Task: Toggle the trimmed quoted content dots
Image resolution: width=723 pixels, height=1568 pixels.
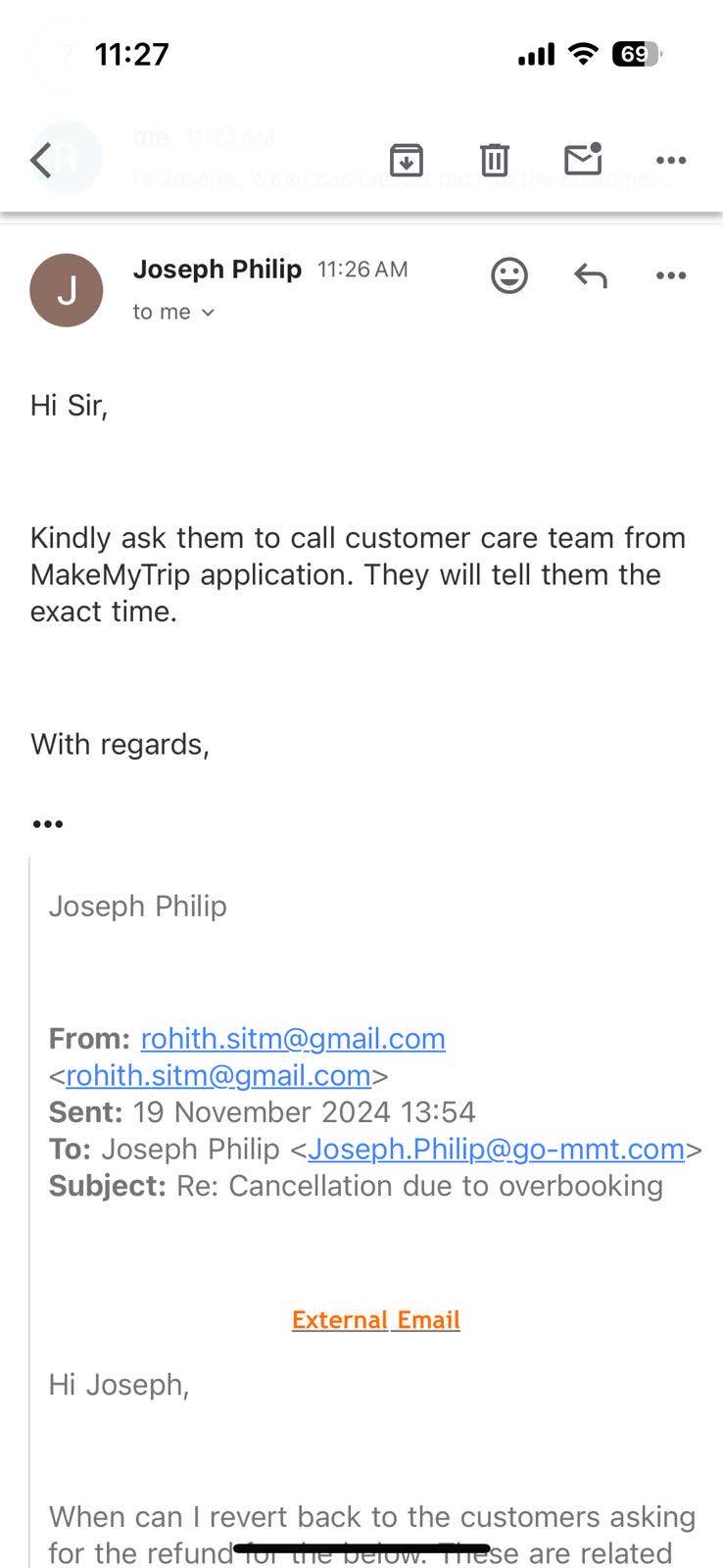Action: pos(48,824)
